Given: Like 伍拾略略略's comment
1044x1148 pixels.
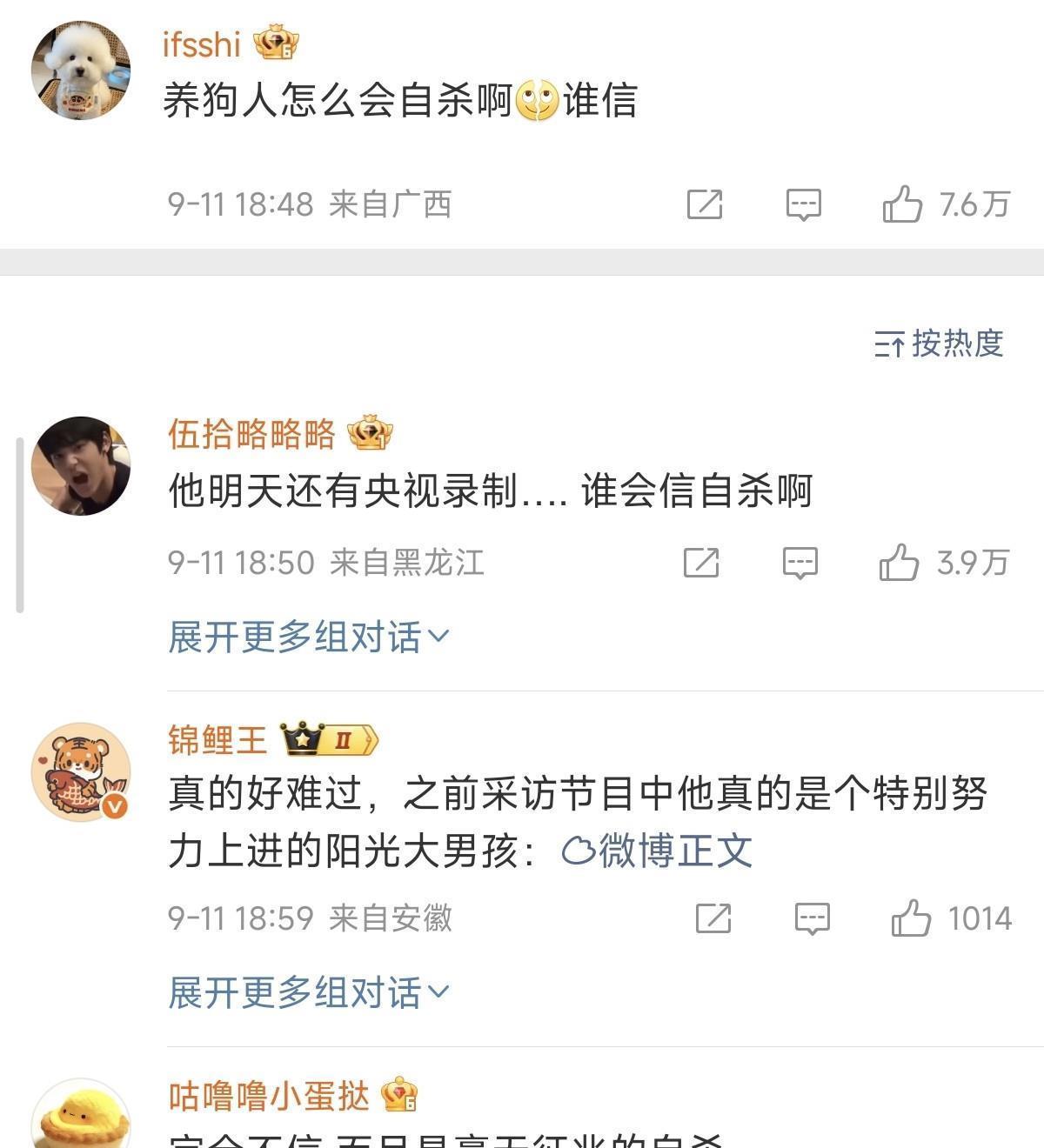Looking at the screenshot, I should 899,563.
